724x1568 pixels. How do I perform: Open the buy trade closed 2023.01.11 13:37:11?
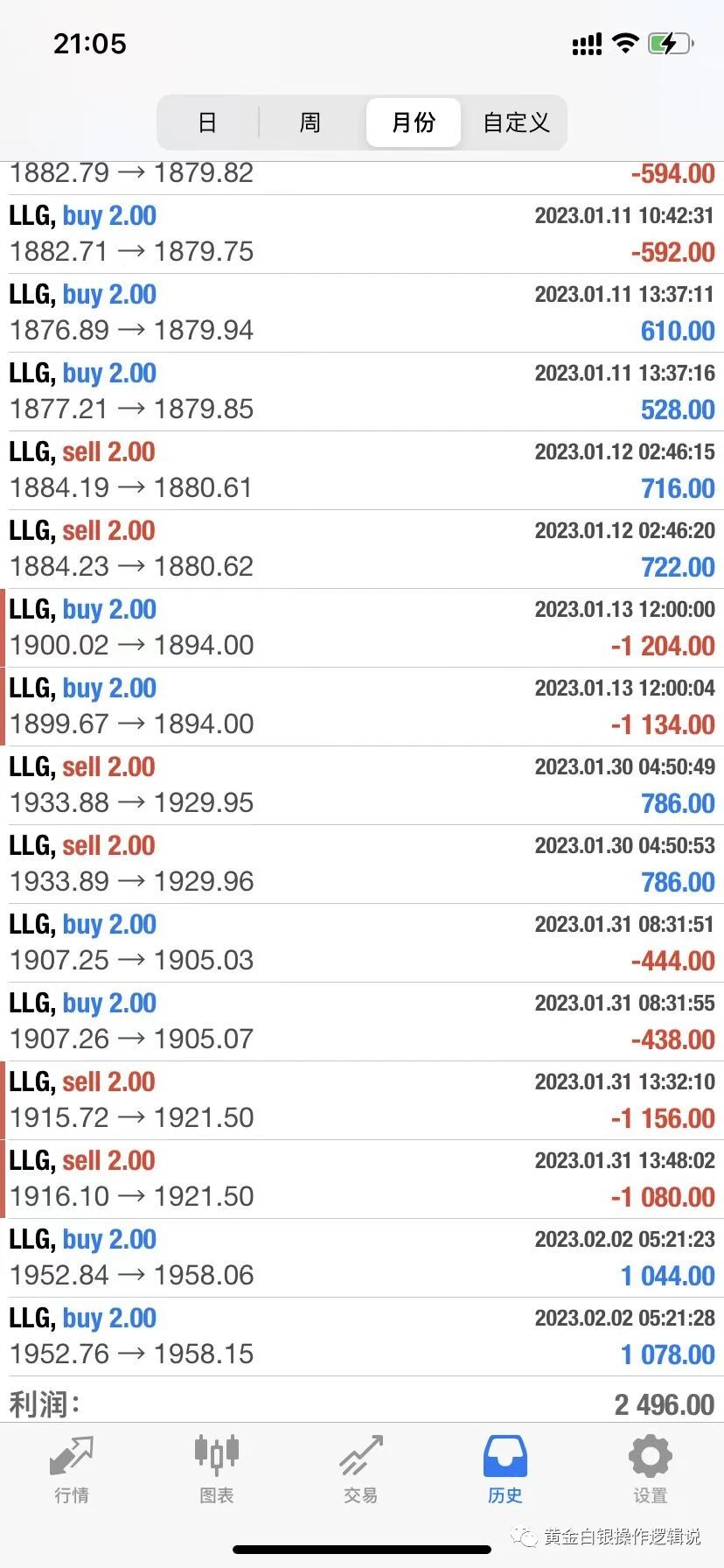pyautogui.click(x=362, y=313)
